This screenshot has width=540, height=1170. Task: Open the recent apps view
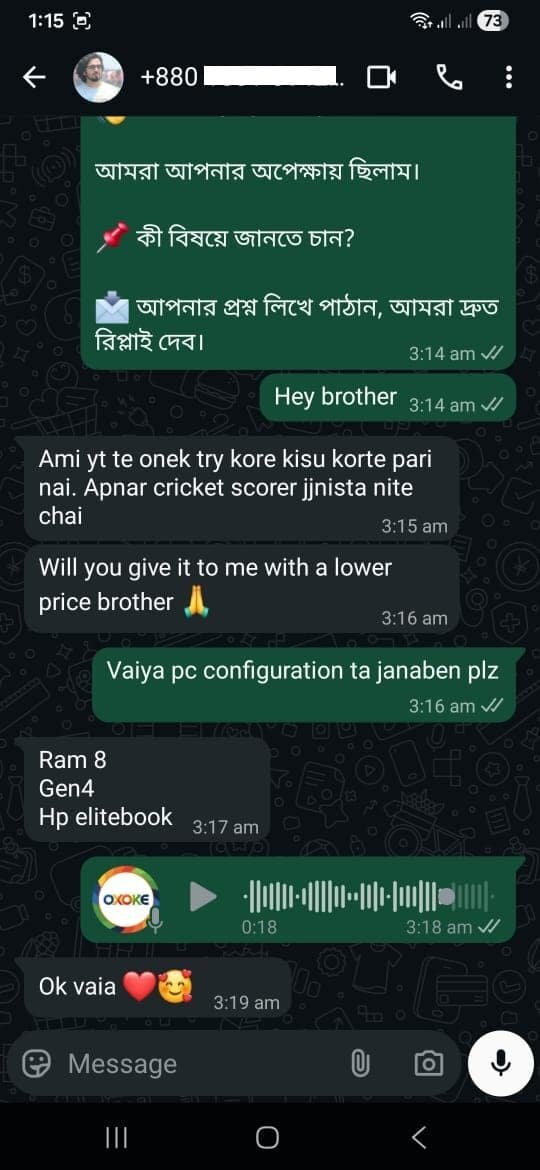click(116, 1137)
